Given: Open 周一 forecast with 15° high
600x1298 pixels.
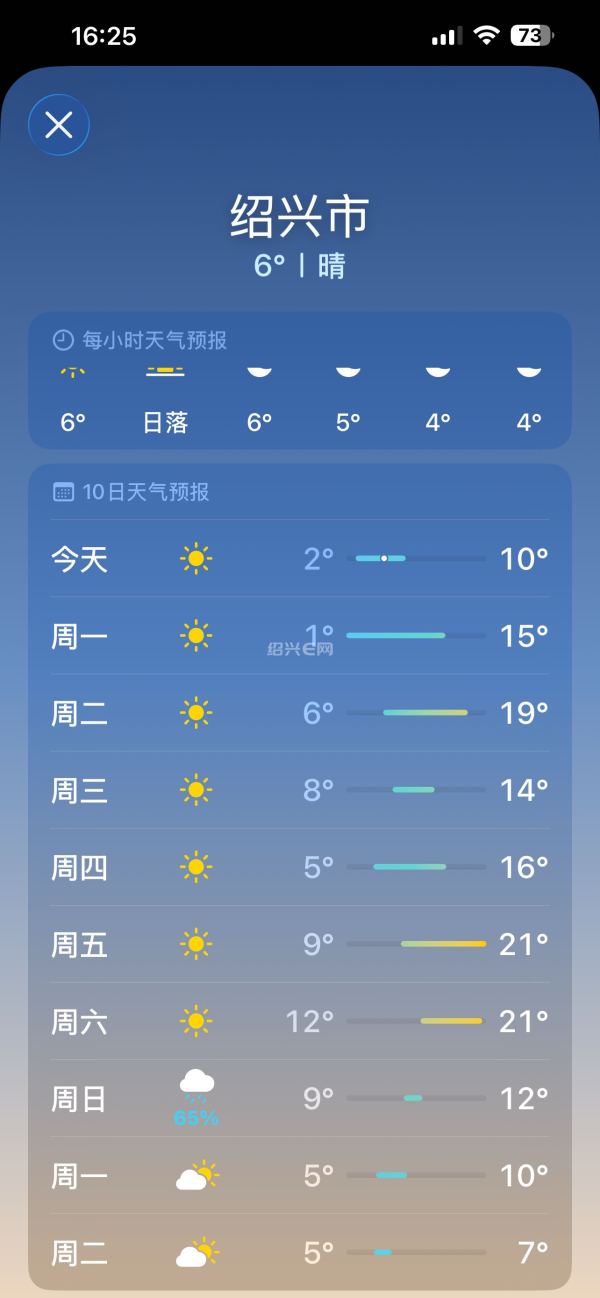Looking at the screenshot, I should click(x=300, y=635).
